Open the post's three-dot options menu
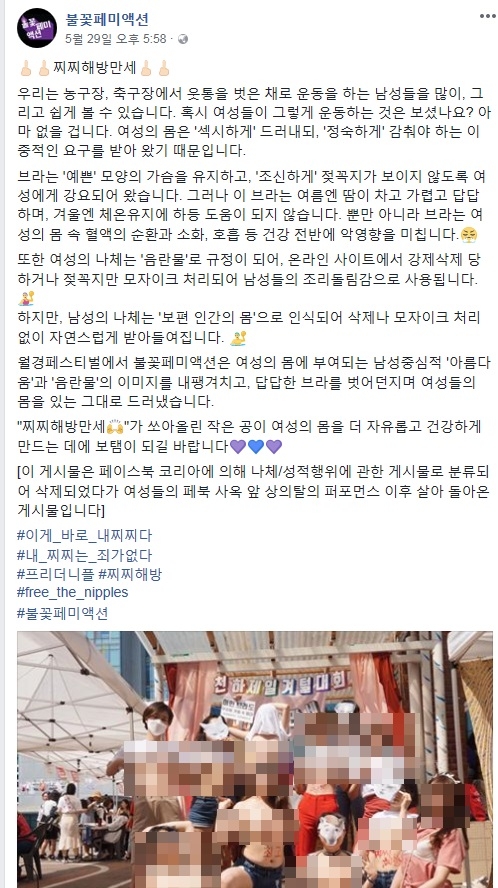The image size is (498, 888). point(487,16)
